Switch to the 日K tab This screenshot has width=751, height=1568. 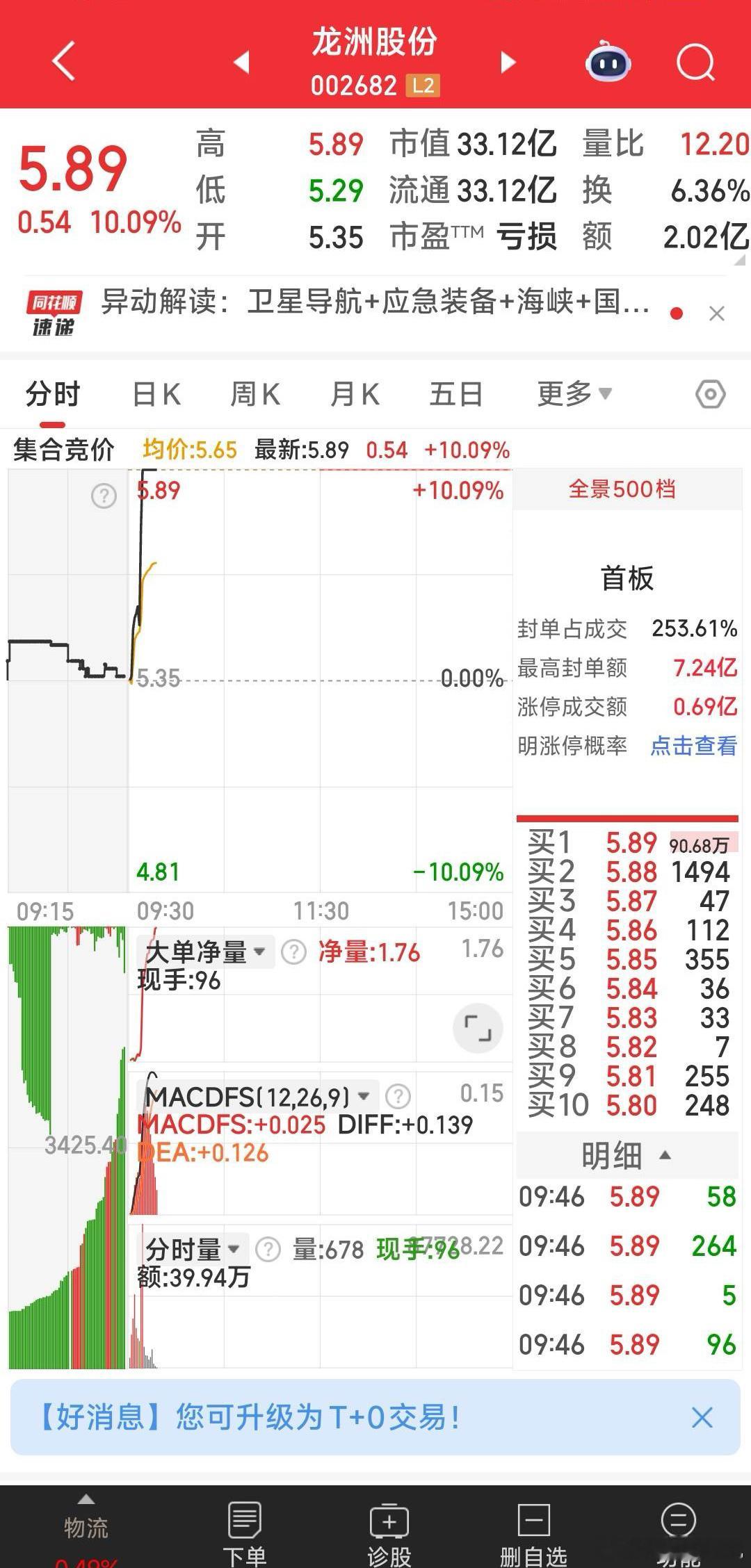pos(156,393)
